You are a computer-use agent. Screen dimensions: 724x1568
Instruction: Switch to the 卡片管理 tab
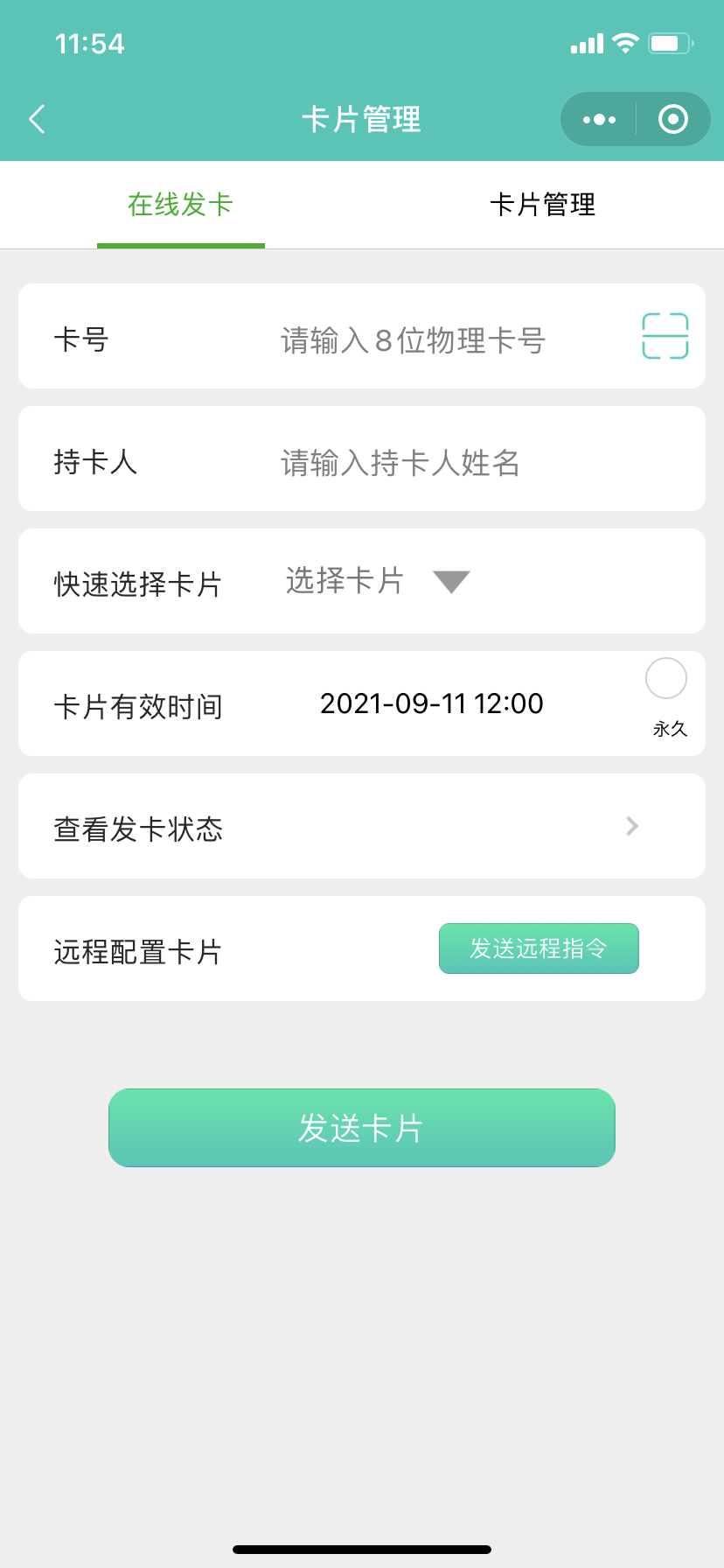point(542,205)
